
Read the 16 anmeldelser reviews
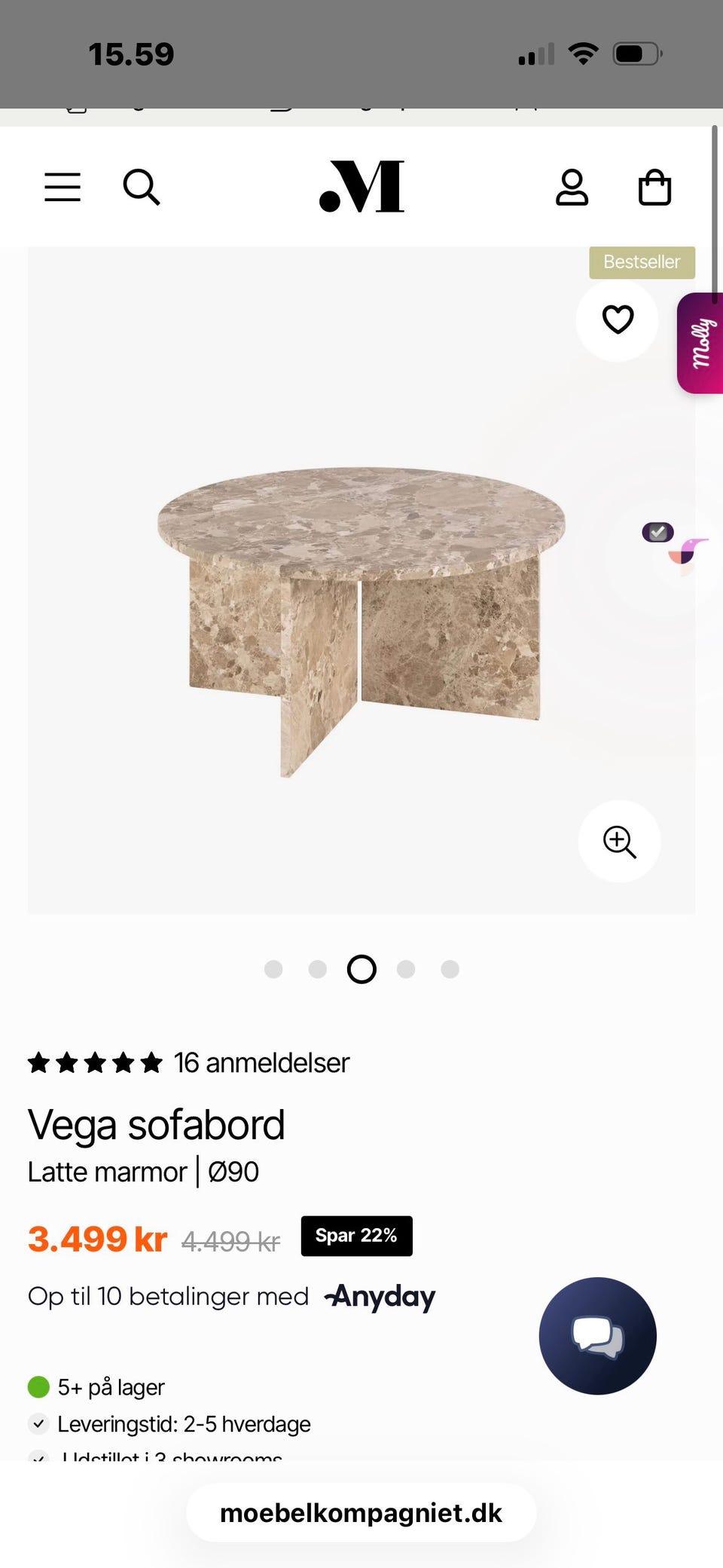pyautogui.click(x=262, y=1062)
